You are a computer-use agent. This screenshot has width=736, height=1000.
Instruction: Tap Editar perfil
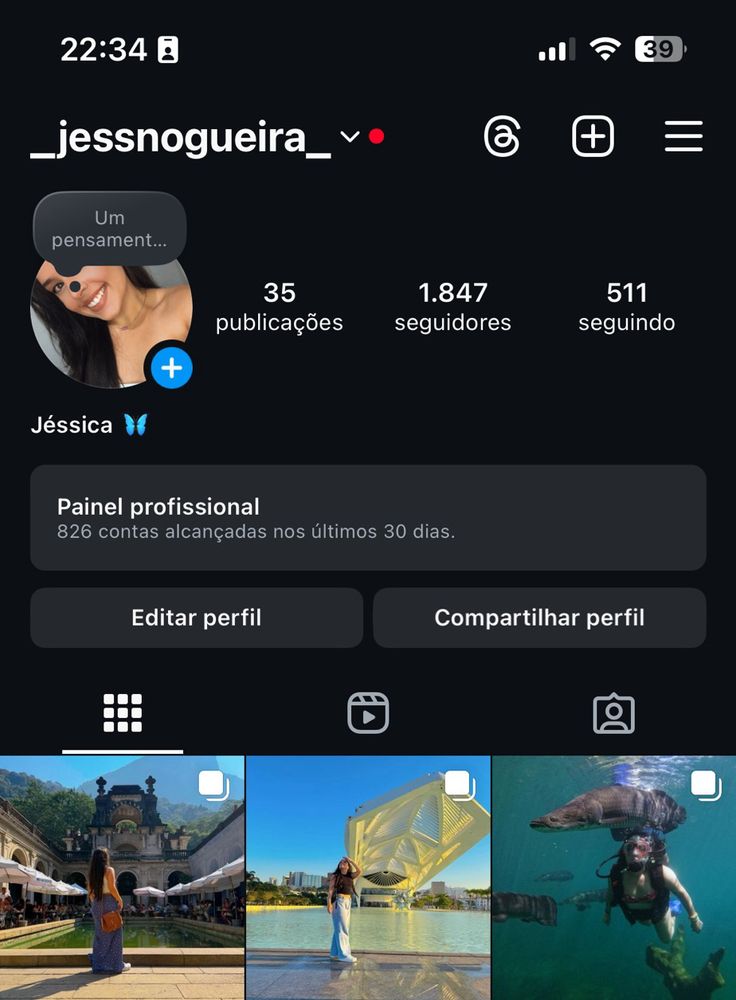pos(196,618)
